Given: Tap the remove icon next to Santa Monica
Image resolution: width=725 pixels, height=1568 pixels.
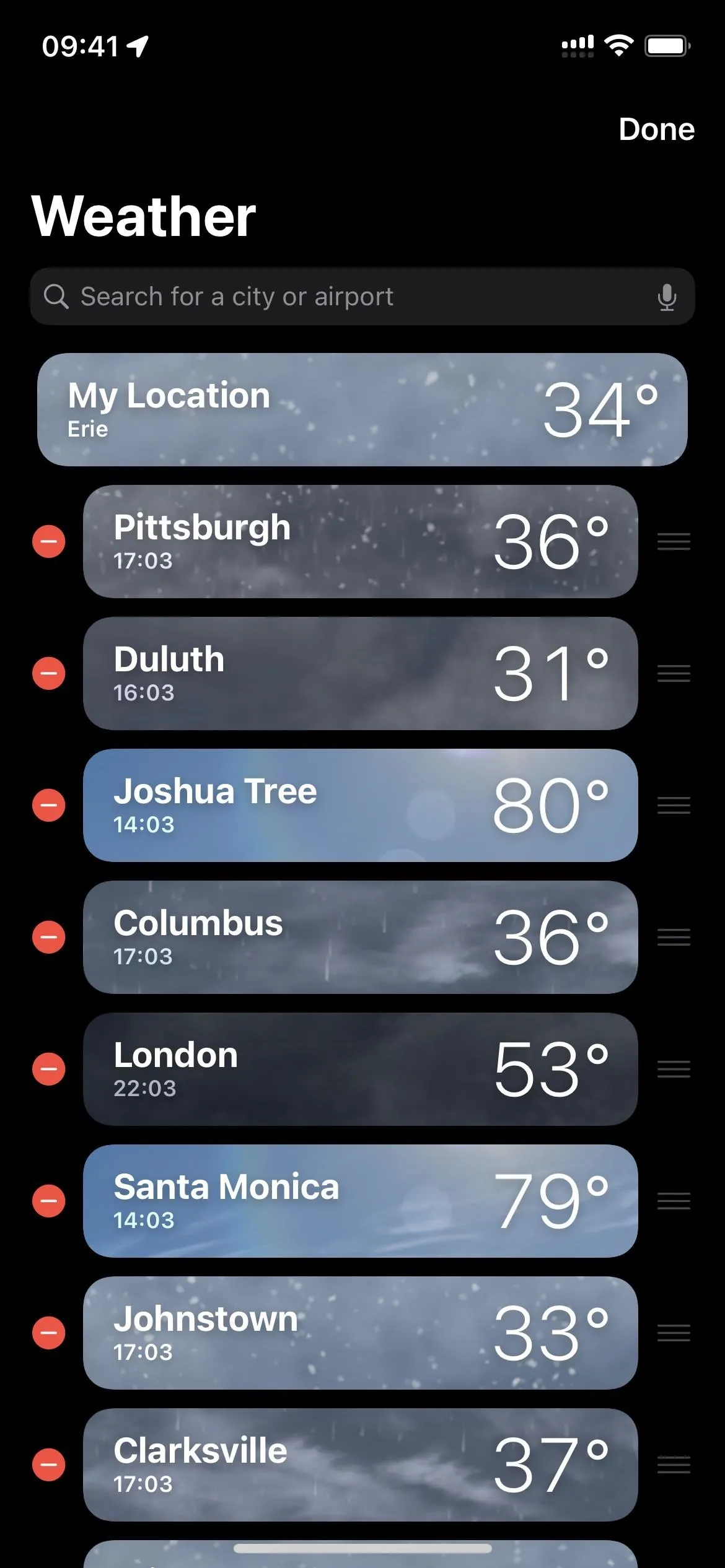Looking at the screenshot, I should pyautogui.click(x=49, y=1201).
